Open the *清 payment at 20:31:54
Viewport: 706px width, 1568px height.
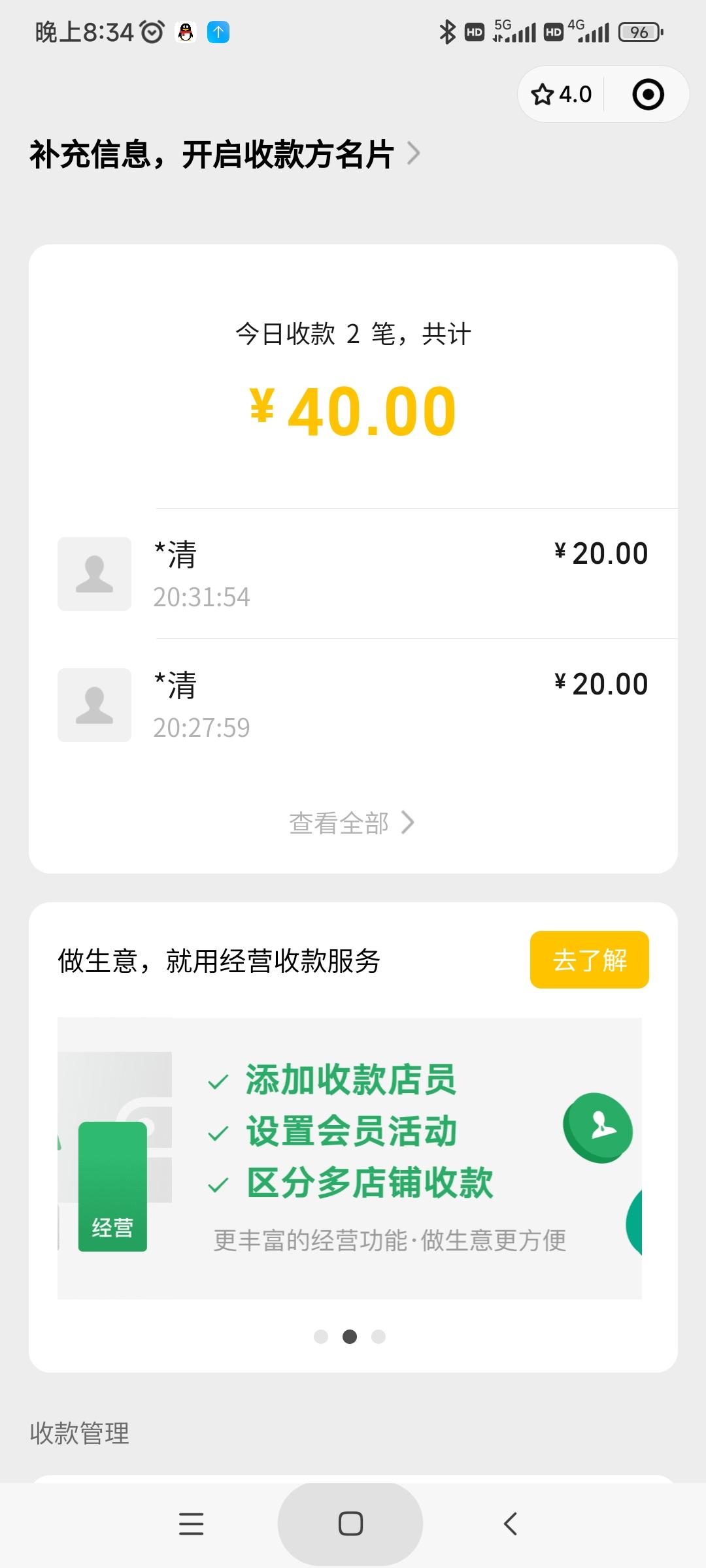(353, 574)
